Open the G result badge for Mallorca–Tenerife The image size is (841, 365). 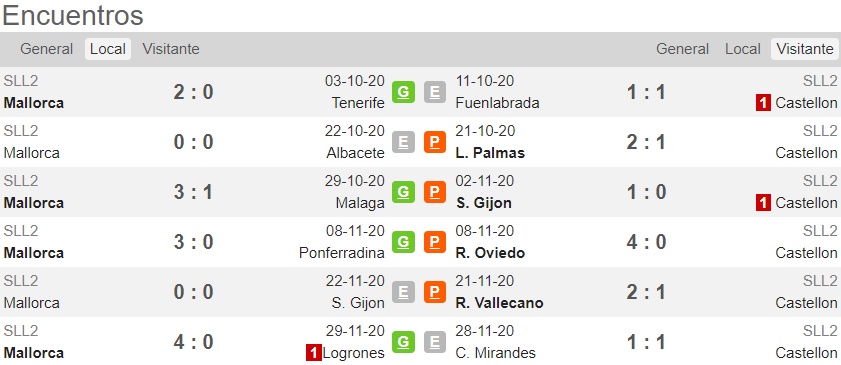click(x=403, y=92)
